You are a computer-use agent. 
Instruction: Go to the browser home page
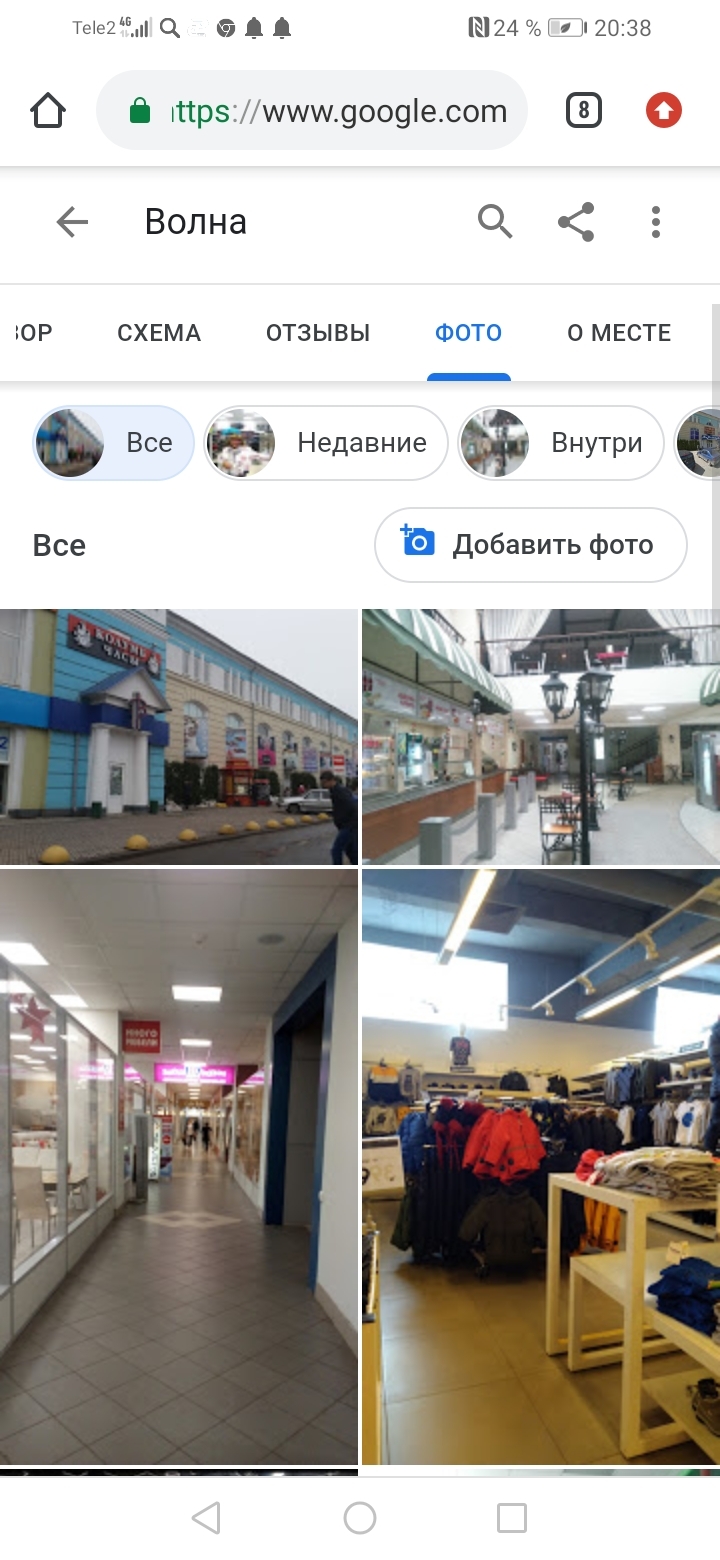pyautogui.click(x=48, y=111)
